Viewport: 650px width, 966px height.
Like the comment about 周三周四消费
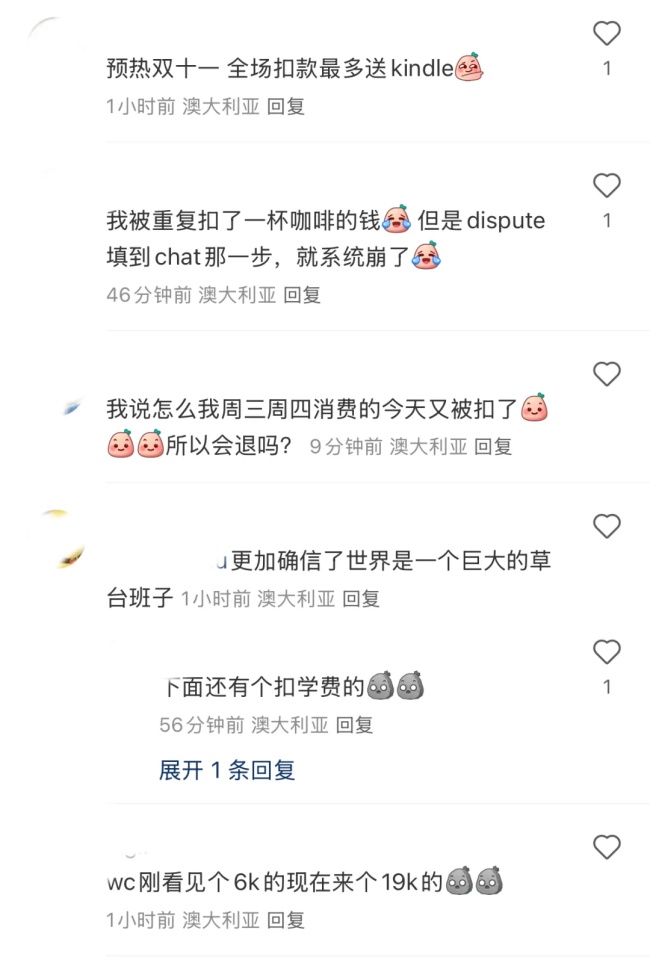(x=607, y=375)
